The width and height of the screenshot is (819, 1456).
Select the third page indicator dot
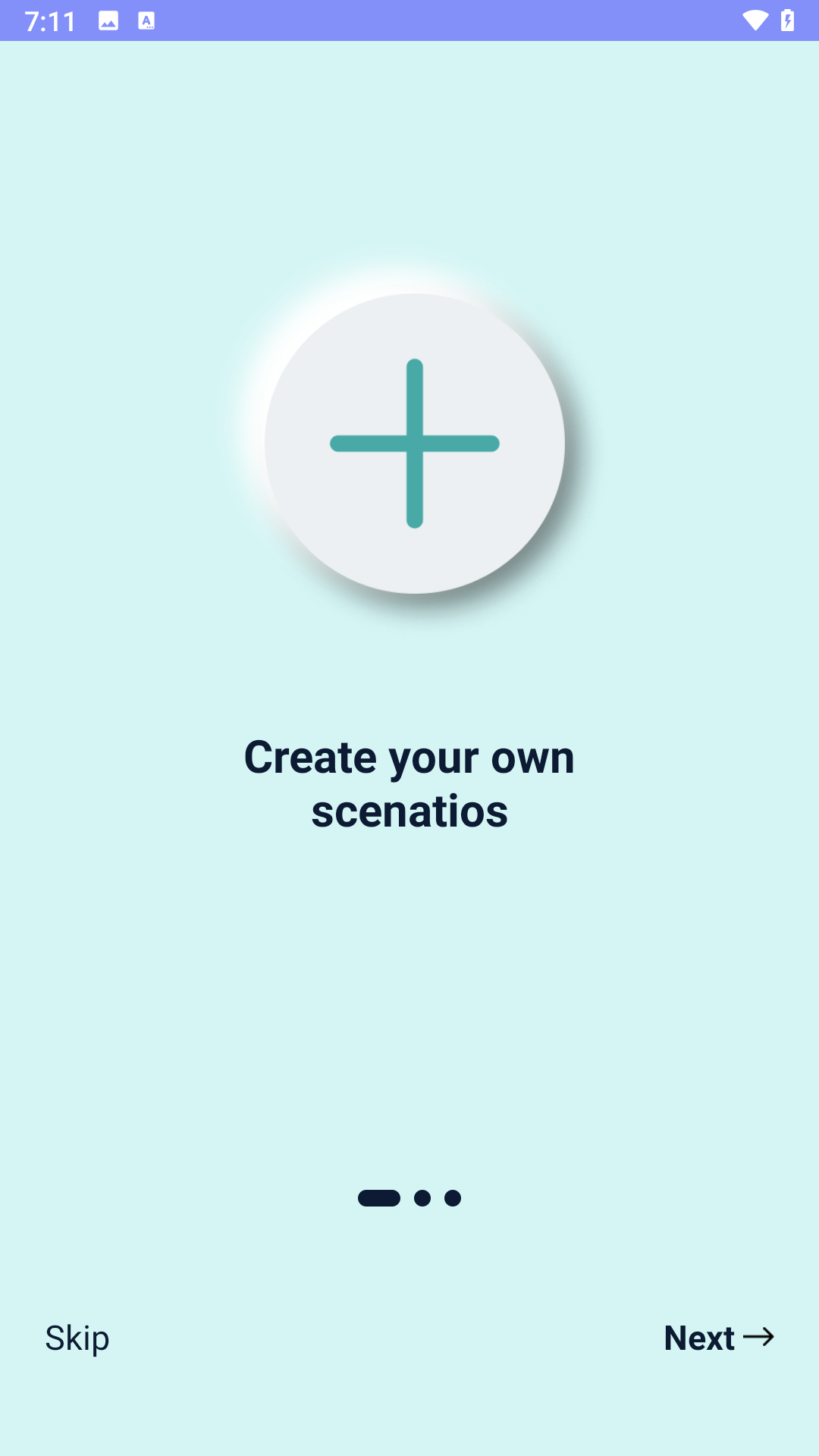coord(454,1198)
